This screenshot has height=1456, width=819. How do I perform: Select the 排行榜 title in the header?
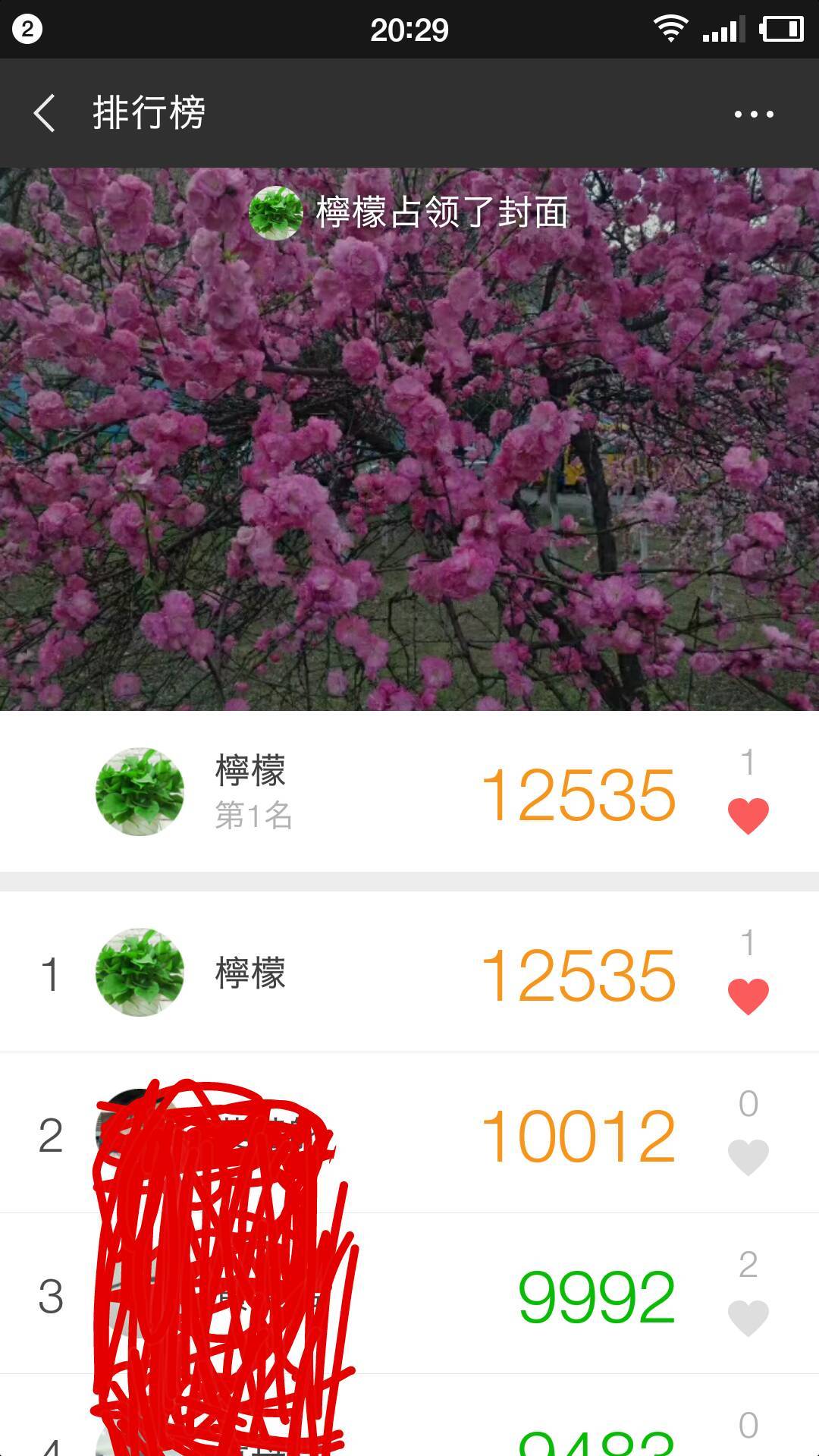tap(147, 114)
